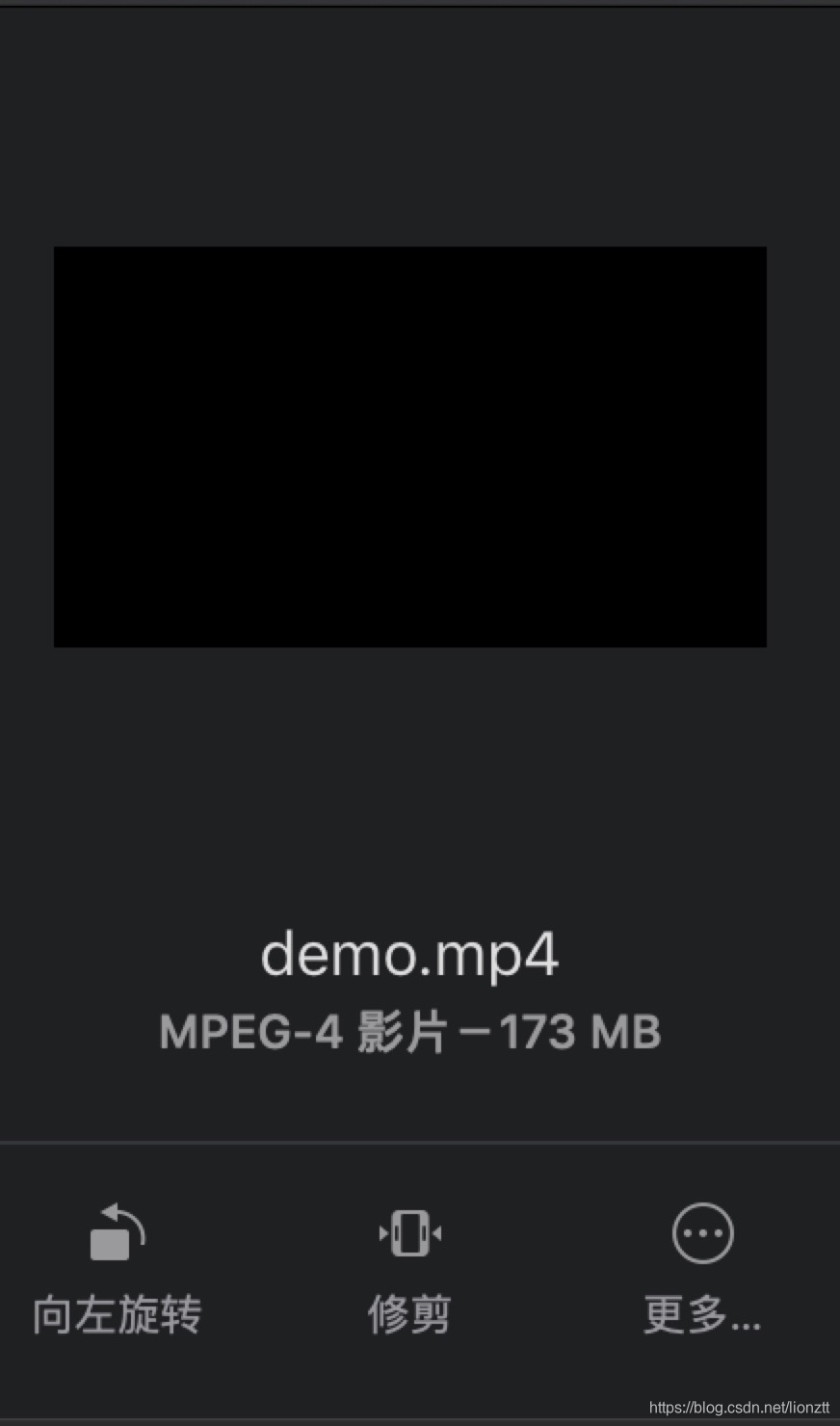This screenshot has height=1426, width=840.
Task: Click the 向左旋转 text label
Action: point(116,1311)
